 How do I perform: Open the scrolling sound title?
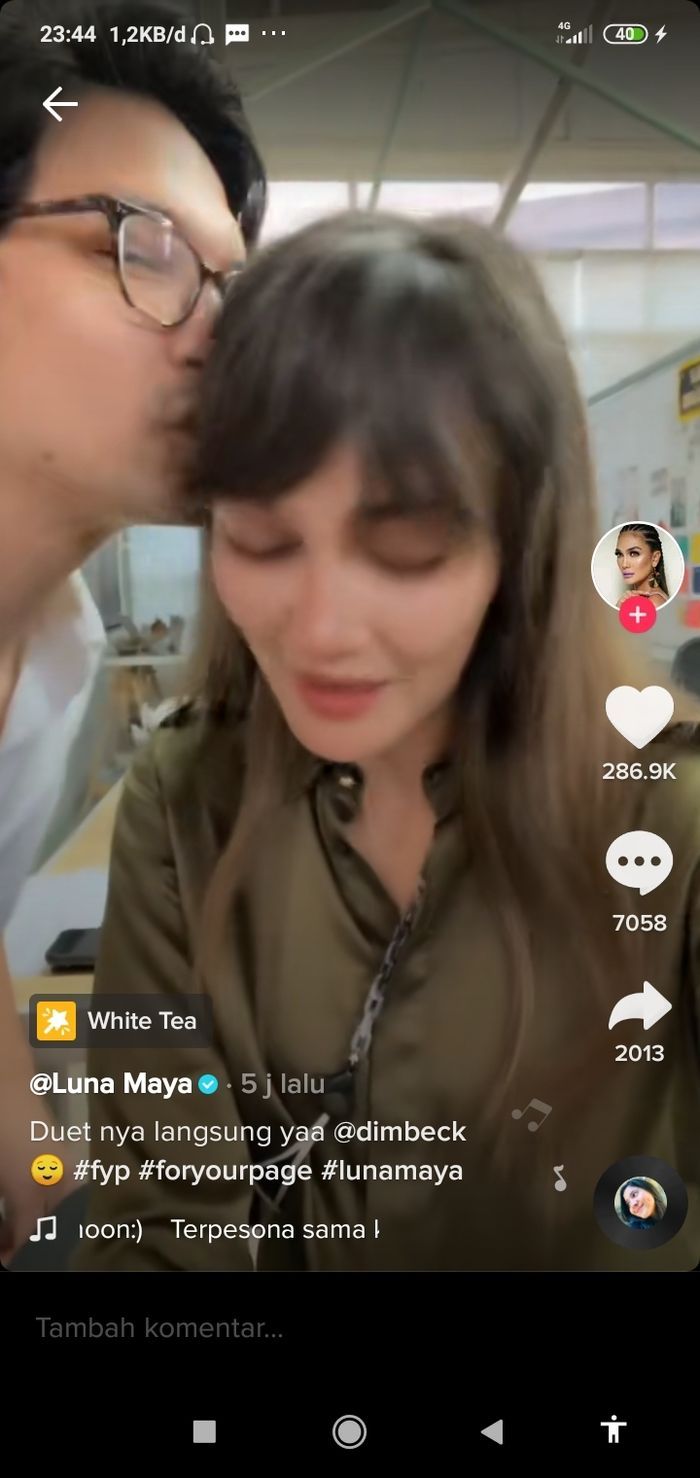pos(228,1229)
